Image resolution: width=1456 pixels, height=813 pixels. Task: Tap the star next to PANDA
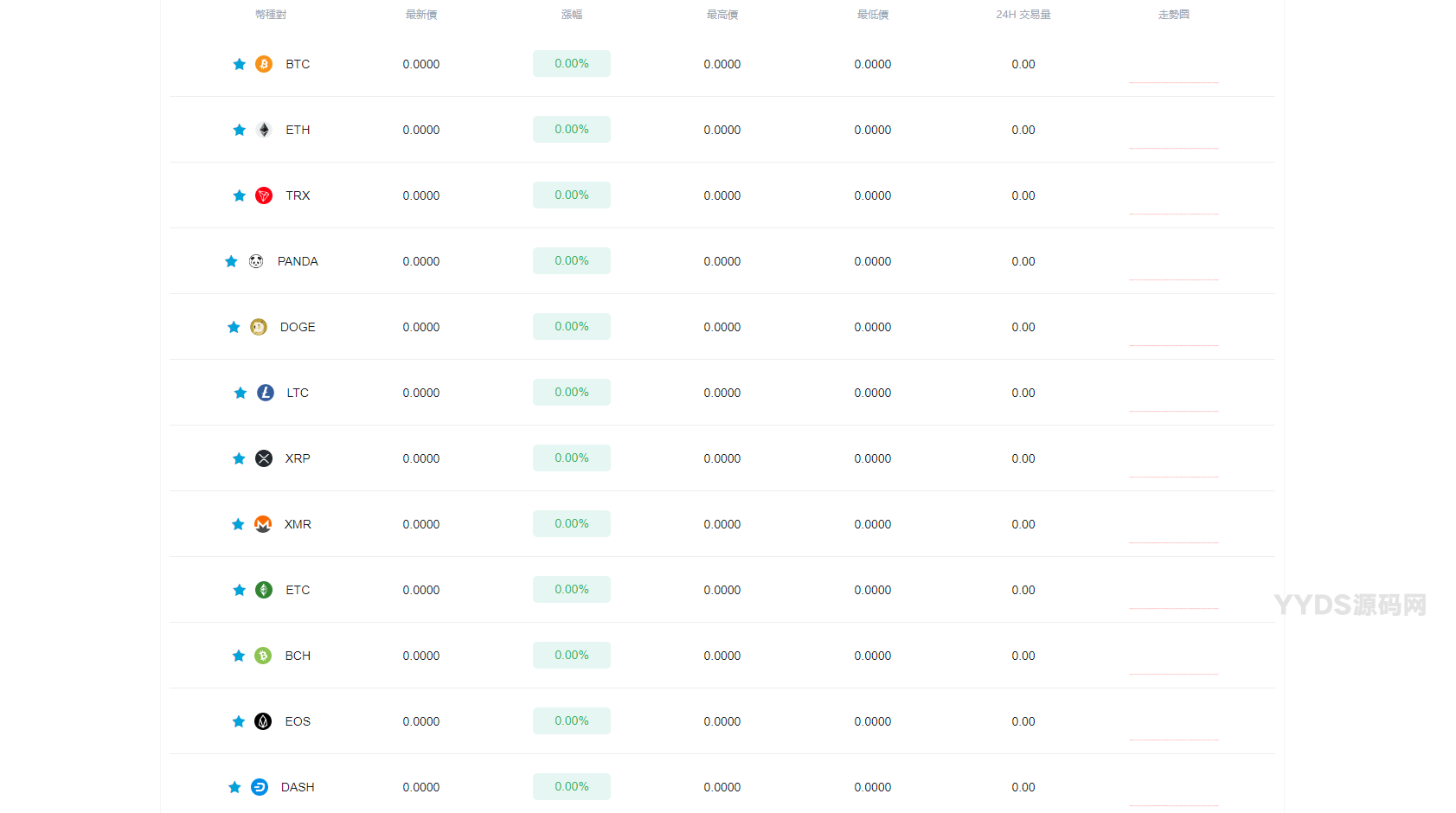point(231,261)
